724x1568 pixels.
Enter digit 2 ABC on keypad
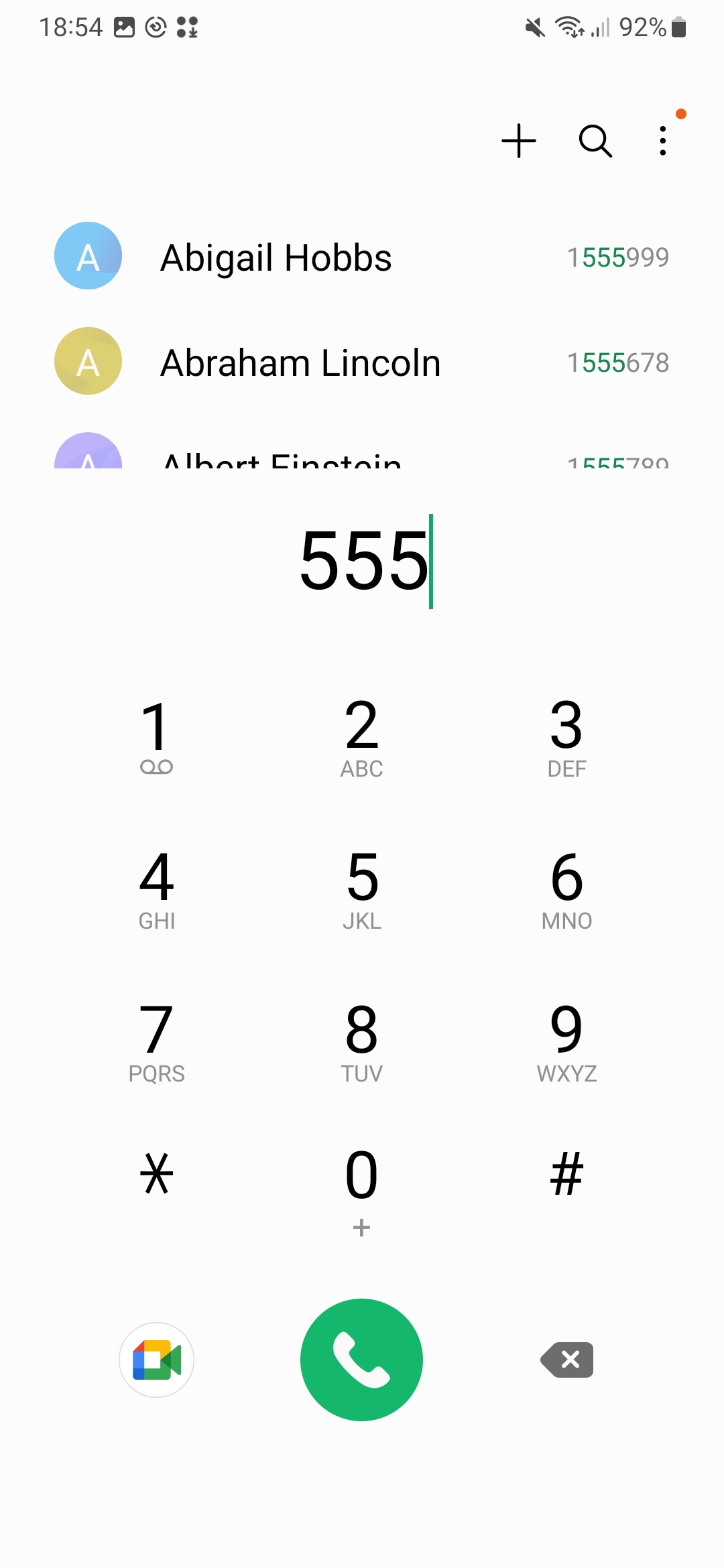(362, 737)
